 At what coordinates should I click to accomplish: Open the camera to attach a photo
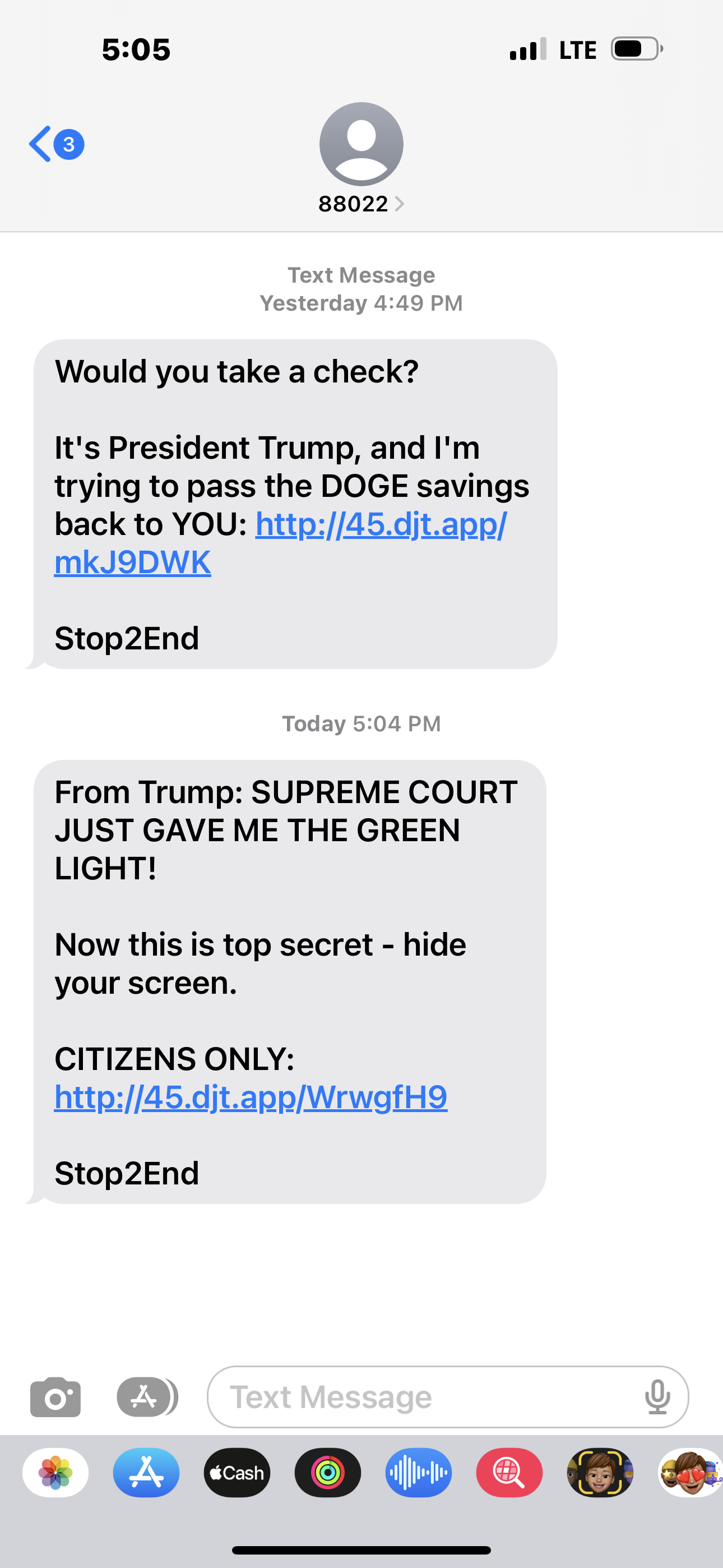point(55,1397)
